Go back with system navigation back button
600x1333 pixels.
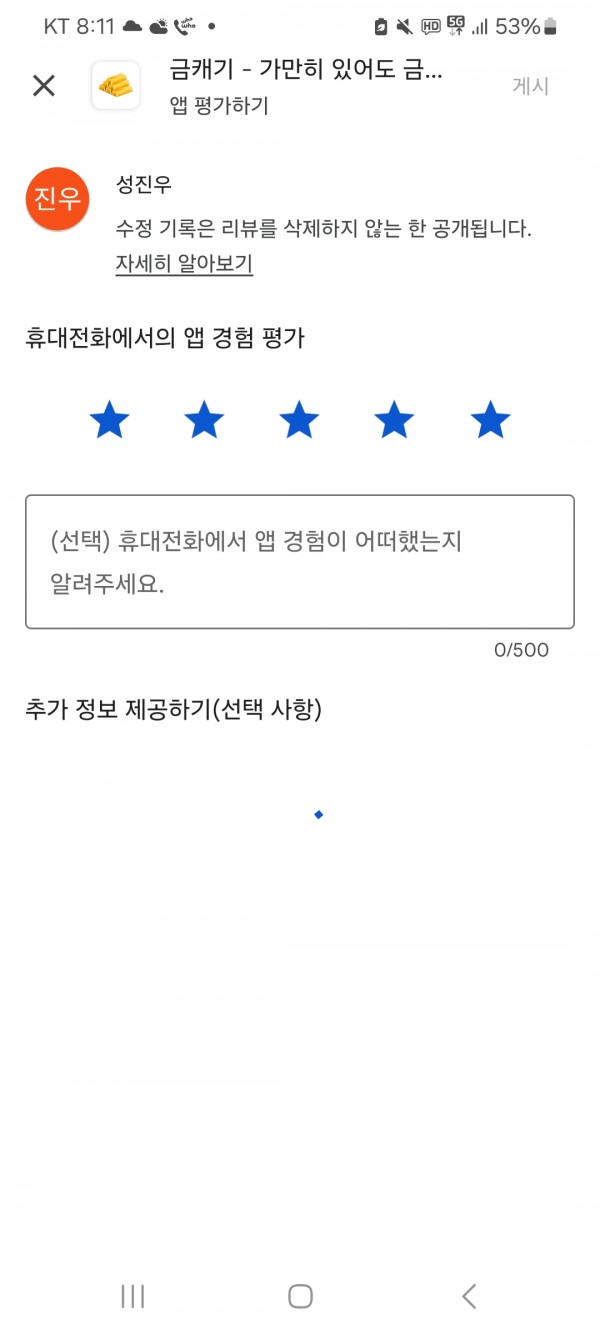468,1296
